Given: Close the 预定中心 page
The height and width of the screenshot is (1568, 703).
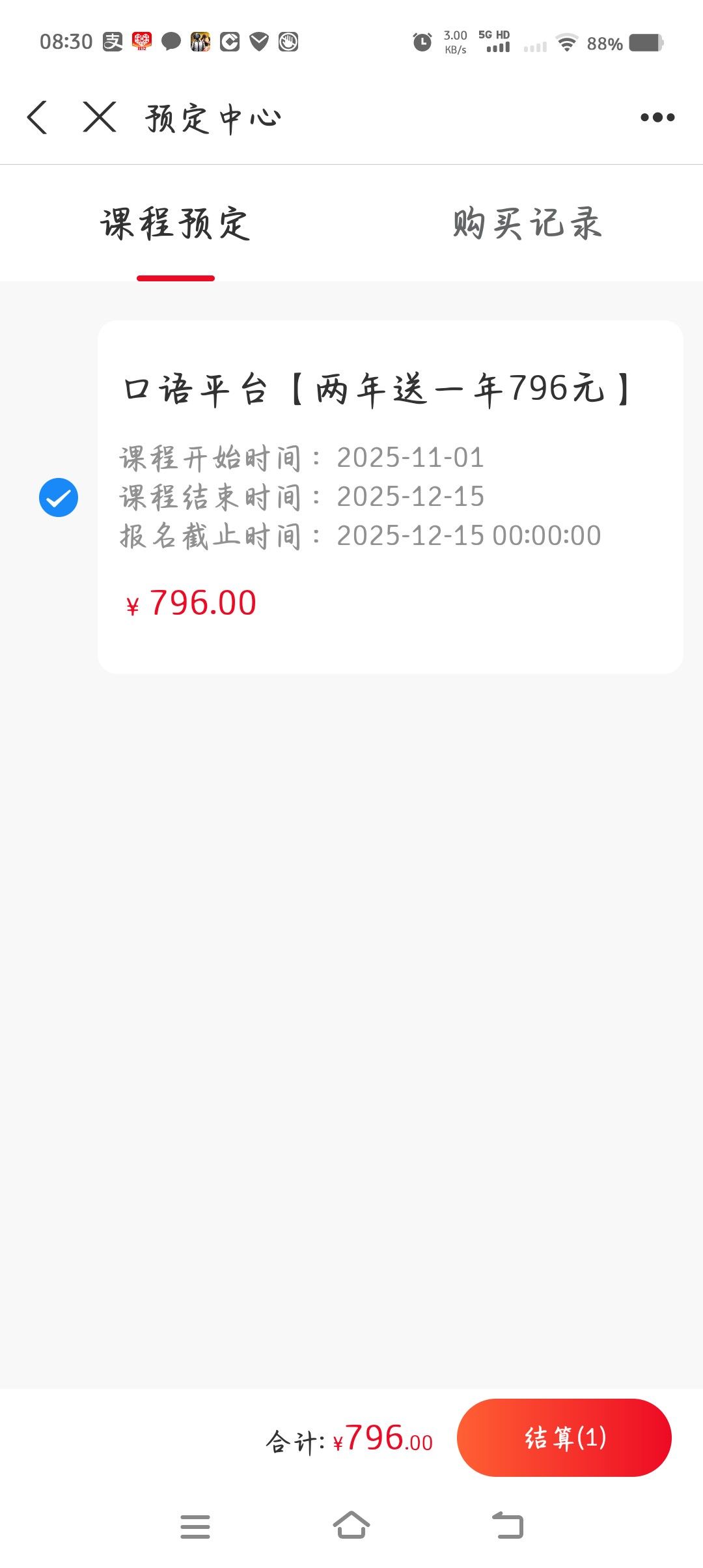Looking at the screenshot, I should [x=100, y=117].
